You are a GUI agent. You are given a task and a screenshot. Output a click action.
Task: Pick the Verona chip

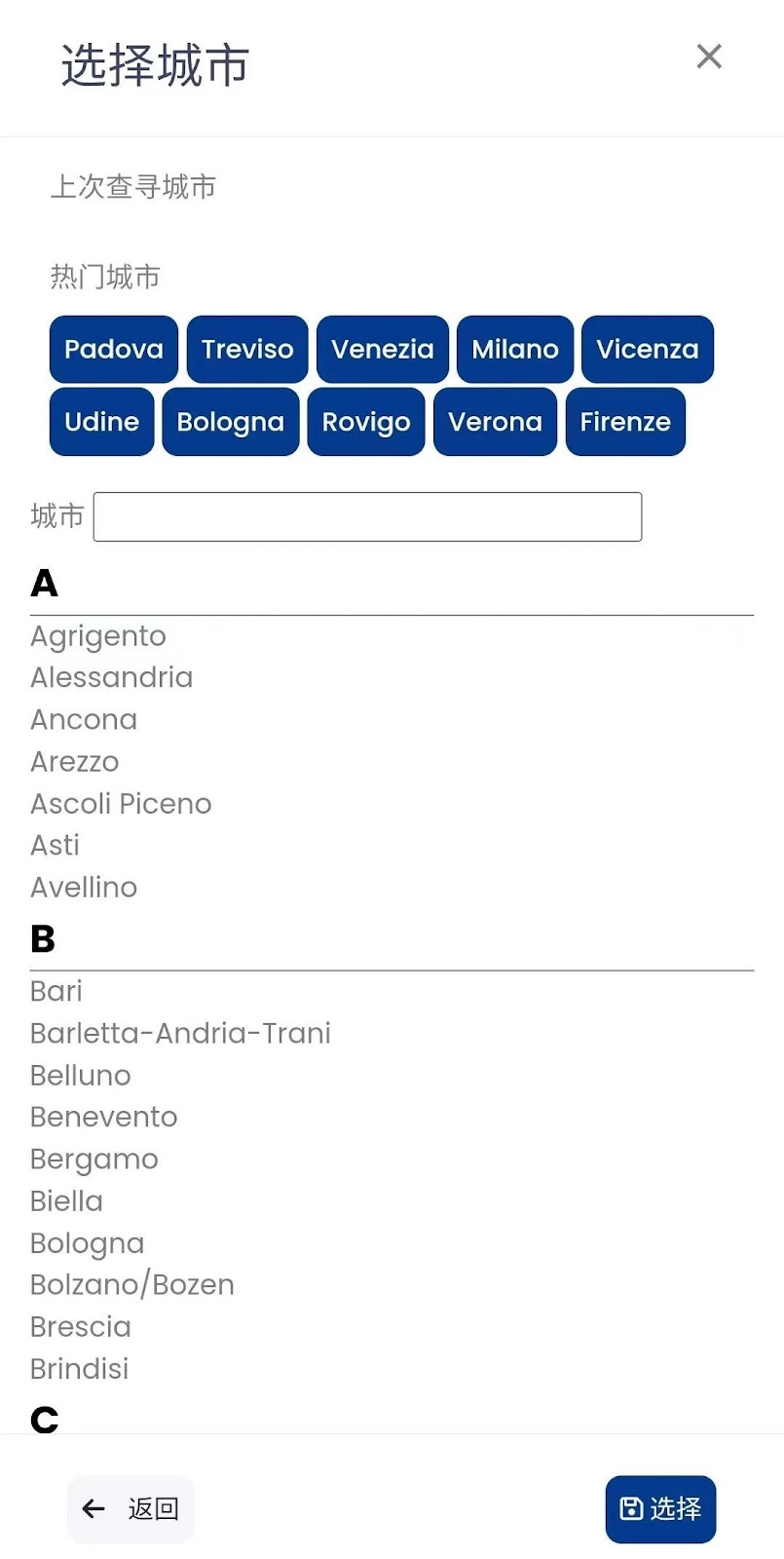point(495,422)
